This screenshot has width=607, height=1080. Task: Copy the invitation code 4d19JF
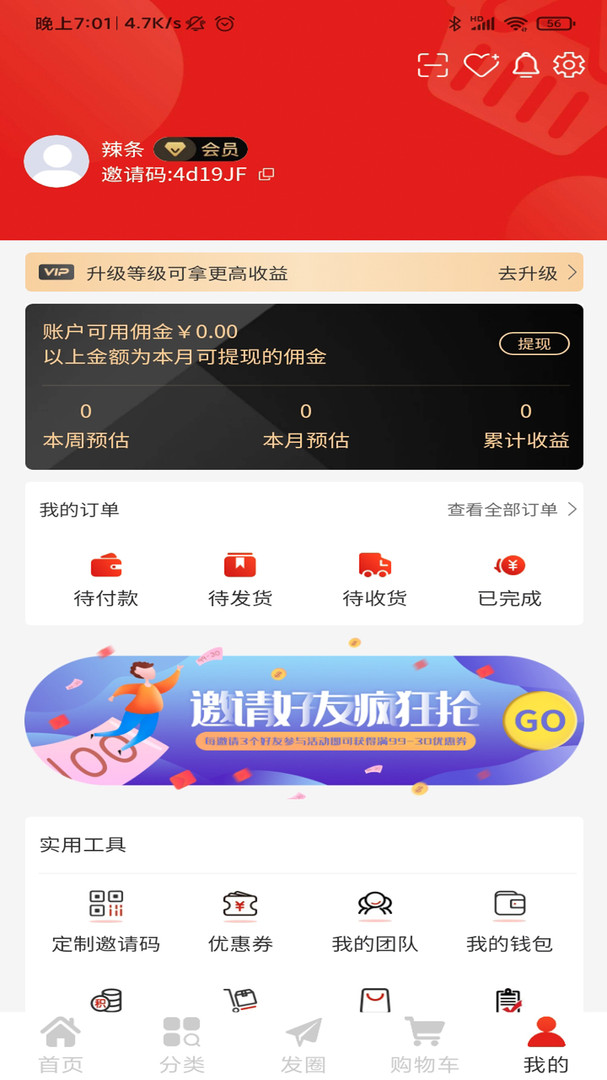266,174
